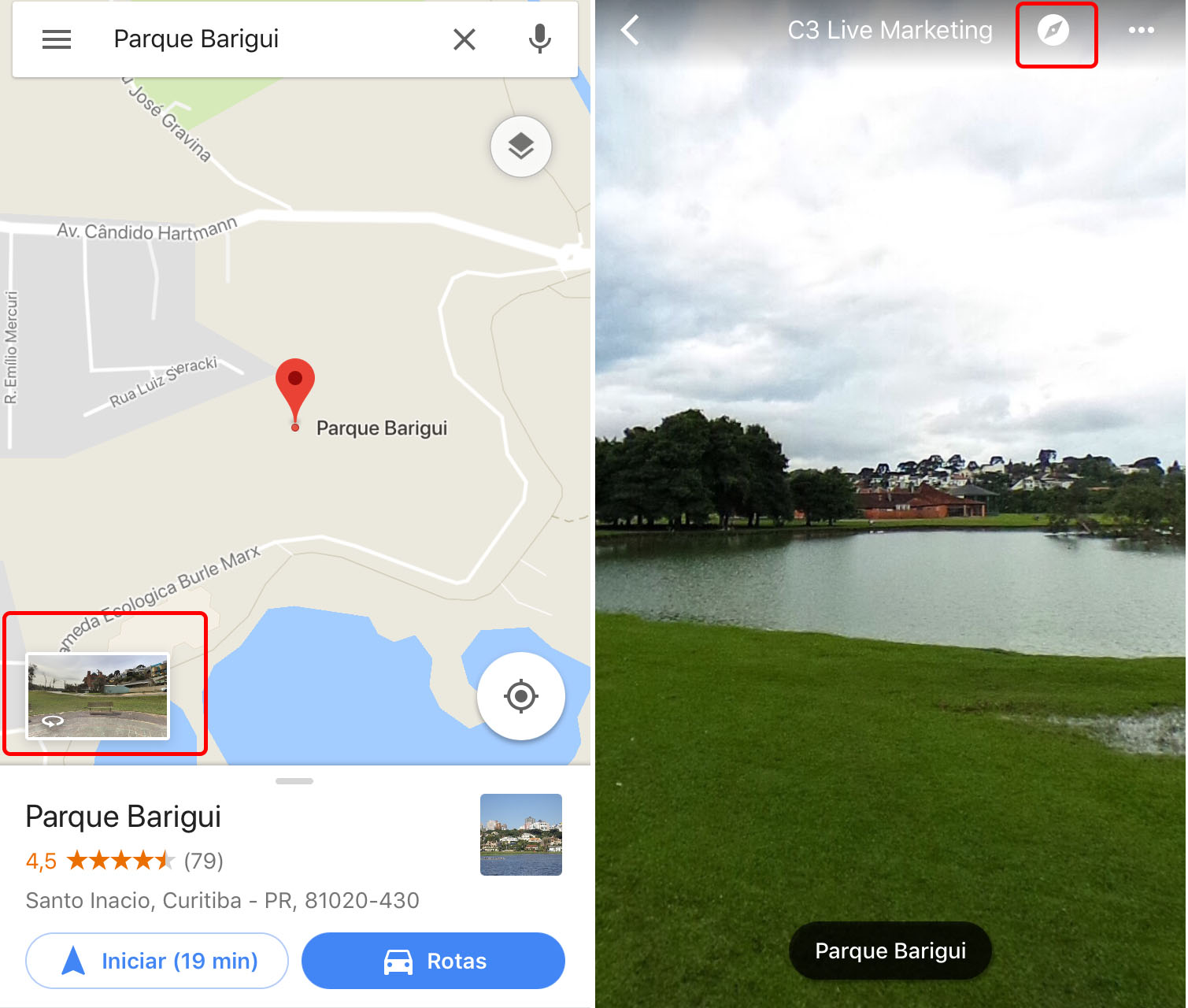Open the Parque Barigui photo thumbnail
This screenshot has width=1188, height=1008.
(520, 835)
